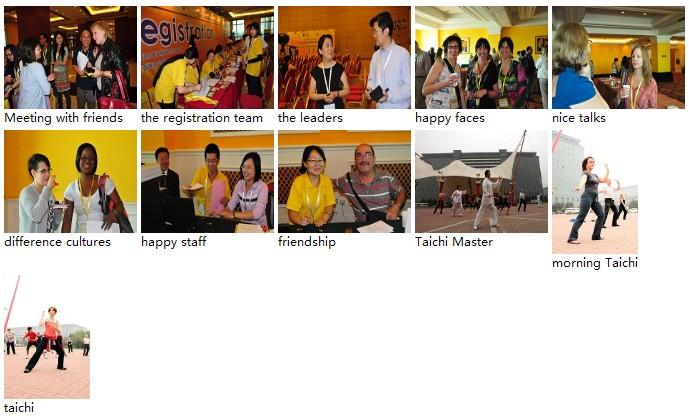Open the 'Taichi Master' photo
689x419 pixels.
[x=481, y=181]
